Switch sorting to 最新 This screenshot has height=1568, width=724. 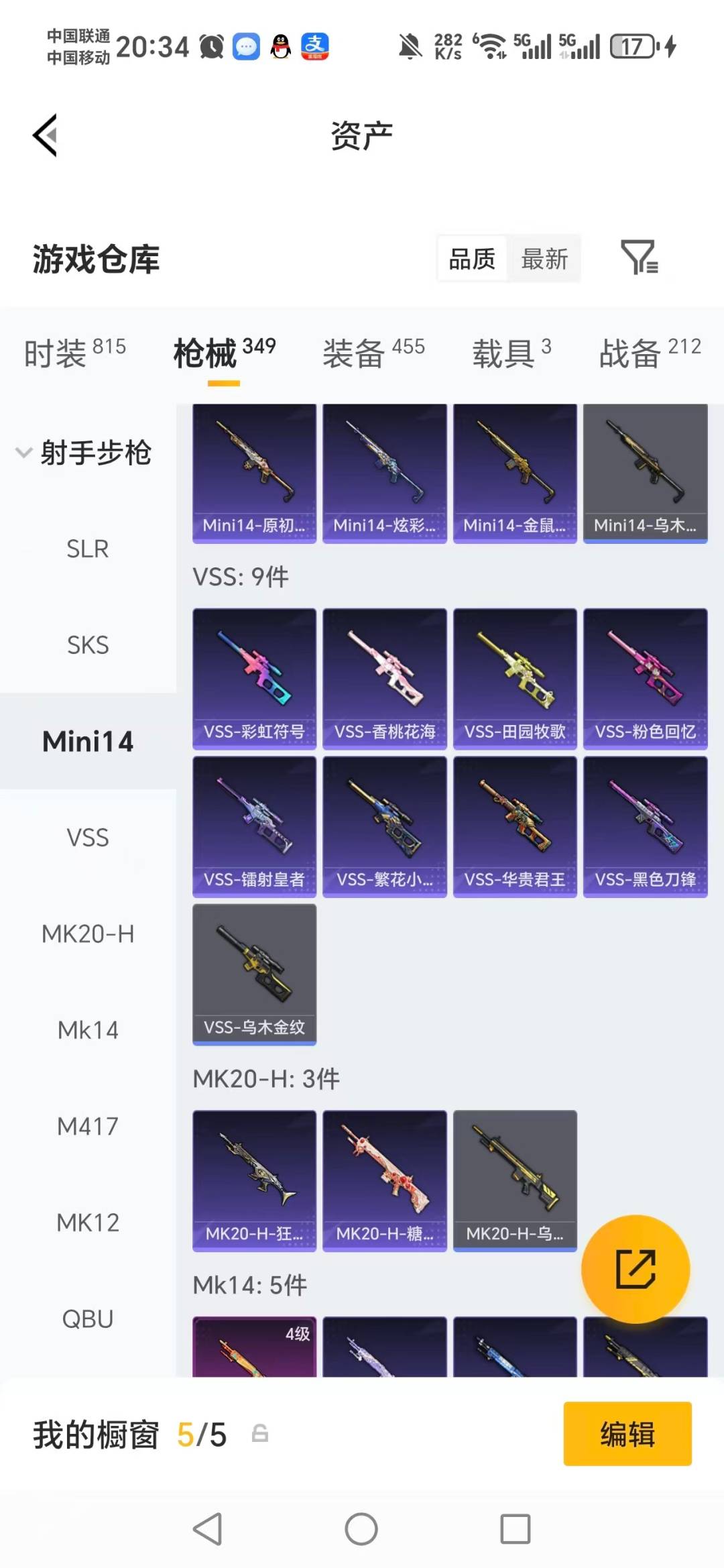544,259
